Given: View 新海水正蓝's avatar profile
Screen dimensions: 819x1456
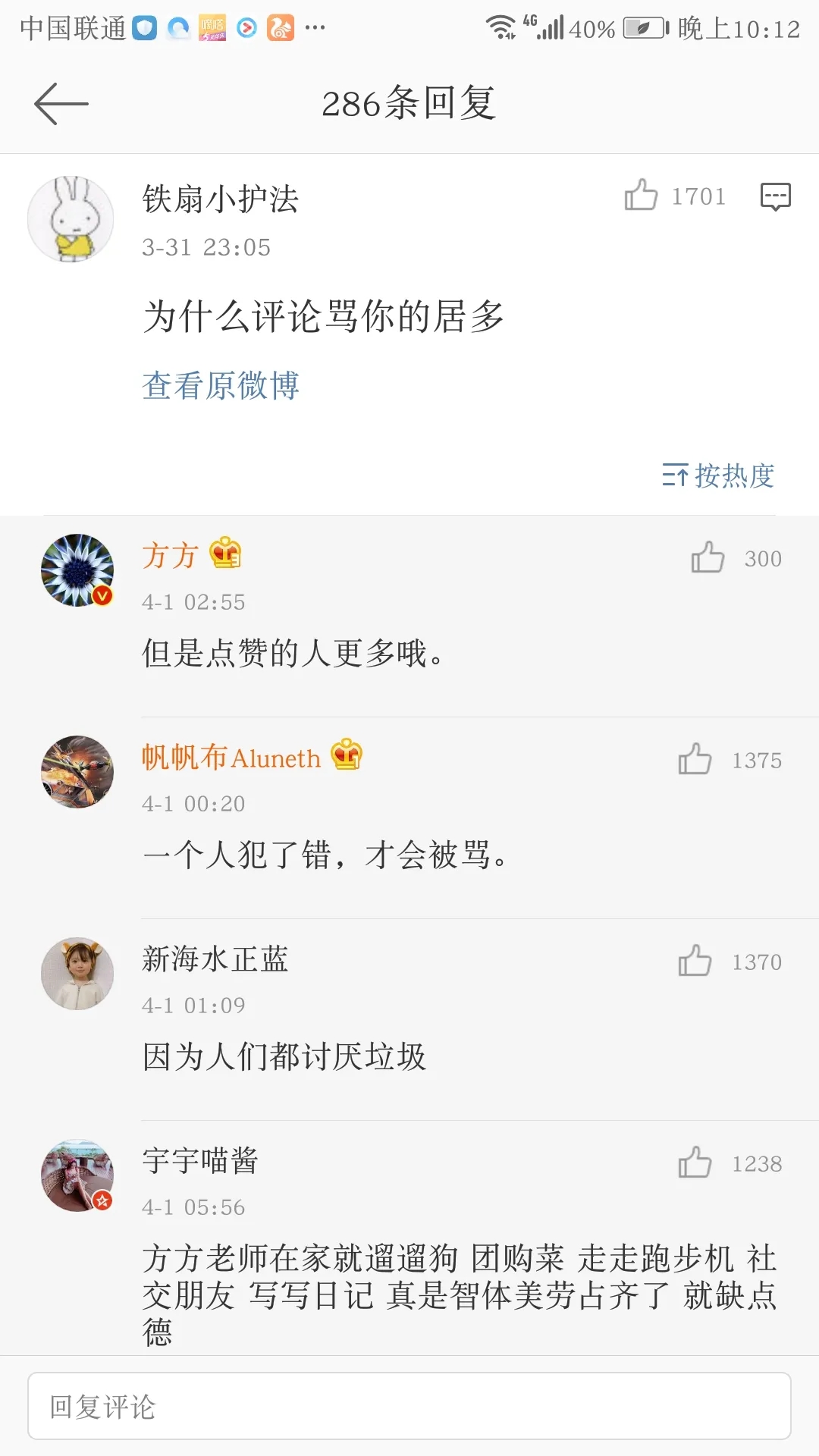Looking at the screenshot, I should [77, 974].
